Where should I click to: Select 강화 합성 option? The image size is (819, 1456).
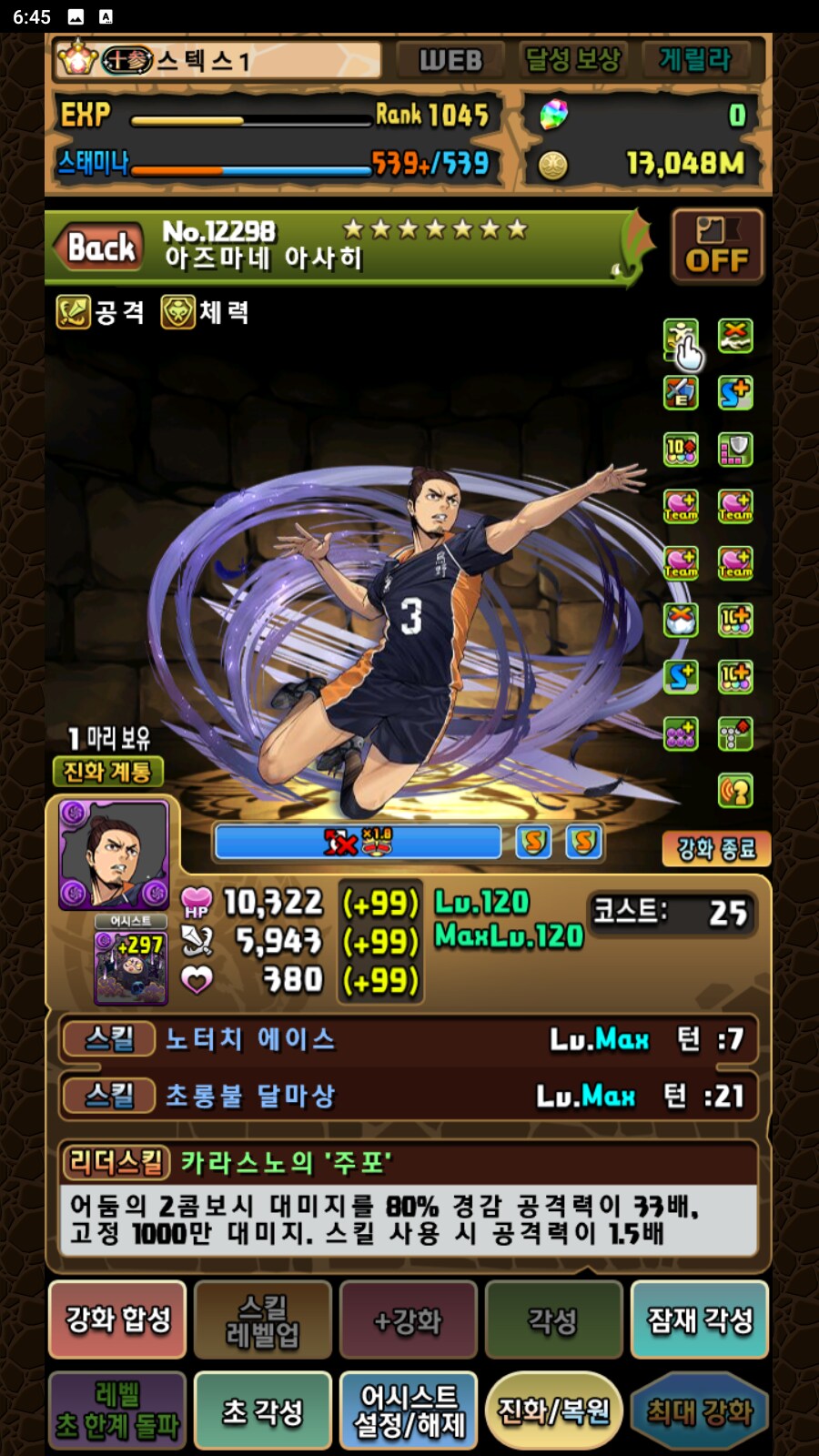pyautogui.click(x=117, y=1319)
